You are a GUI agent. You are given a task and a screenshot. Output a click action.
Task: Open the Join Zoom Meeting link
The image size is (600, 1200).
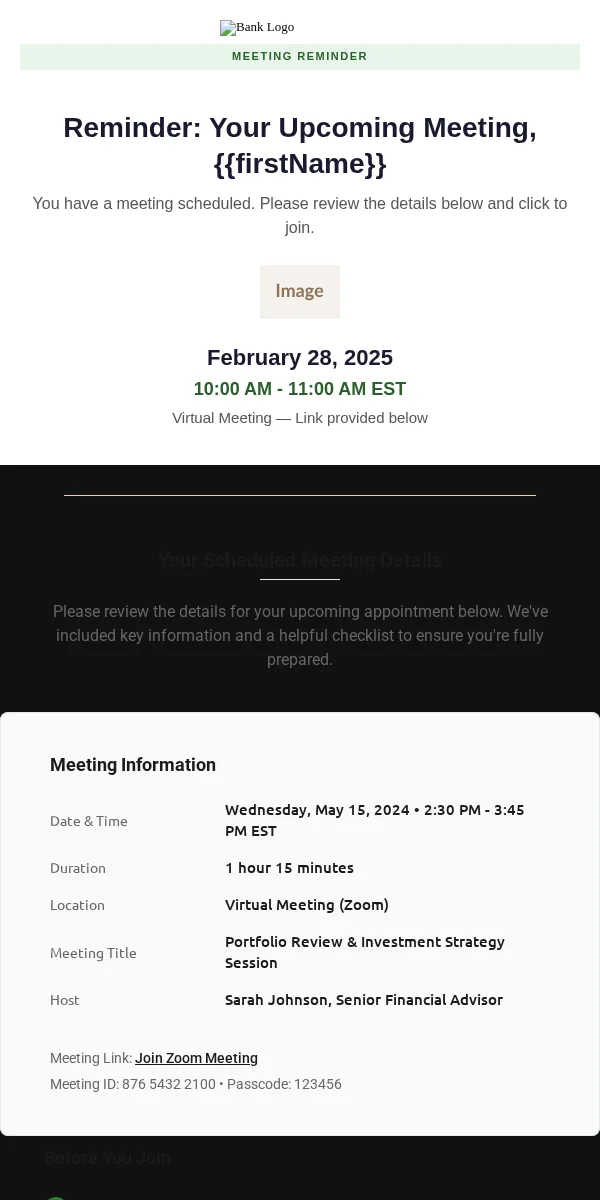pos(196,1058)
